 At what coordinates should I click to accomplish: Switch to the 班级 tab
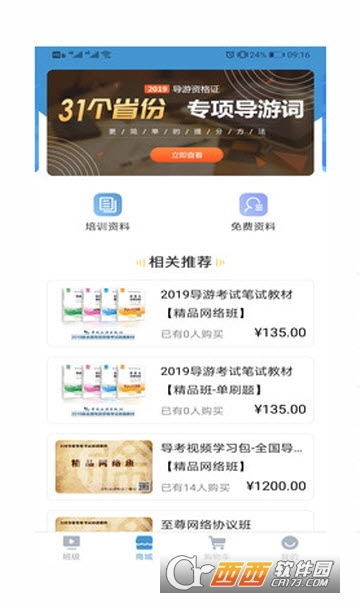click(x=72, y=547)
